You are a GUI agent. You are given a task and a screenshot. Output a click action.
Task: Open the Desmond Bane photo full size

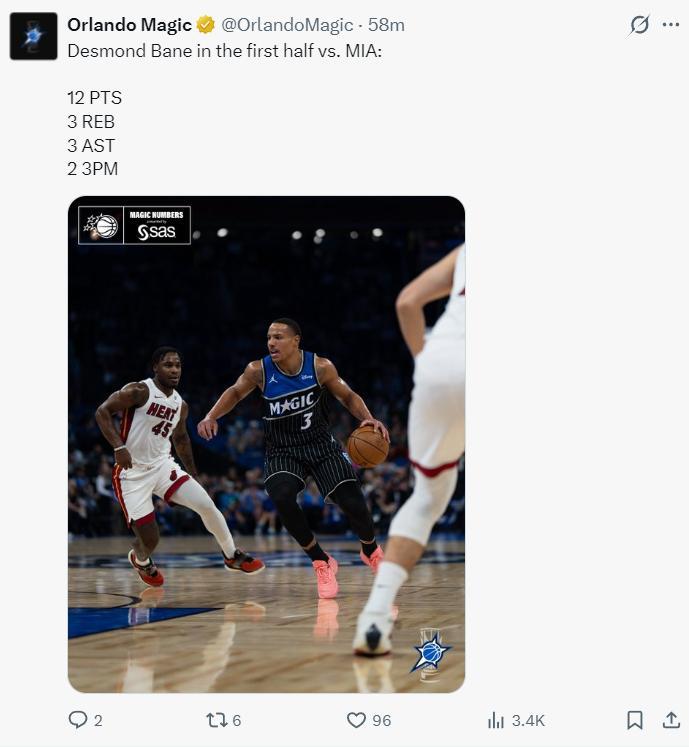(266, 444)
